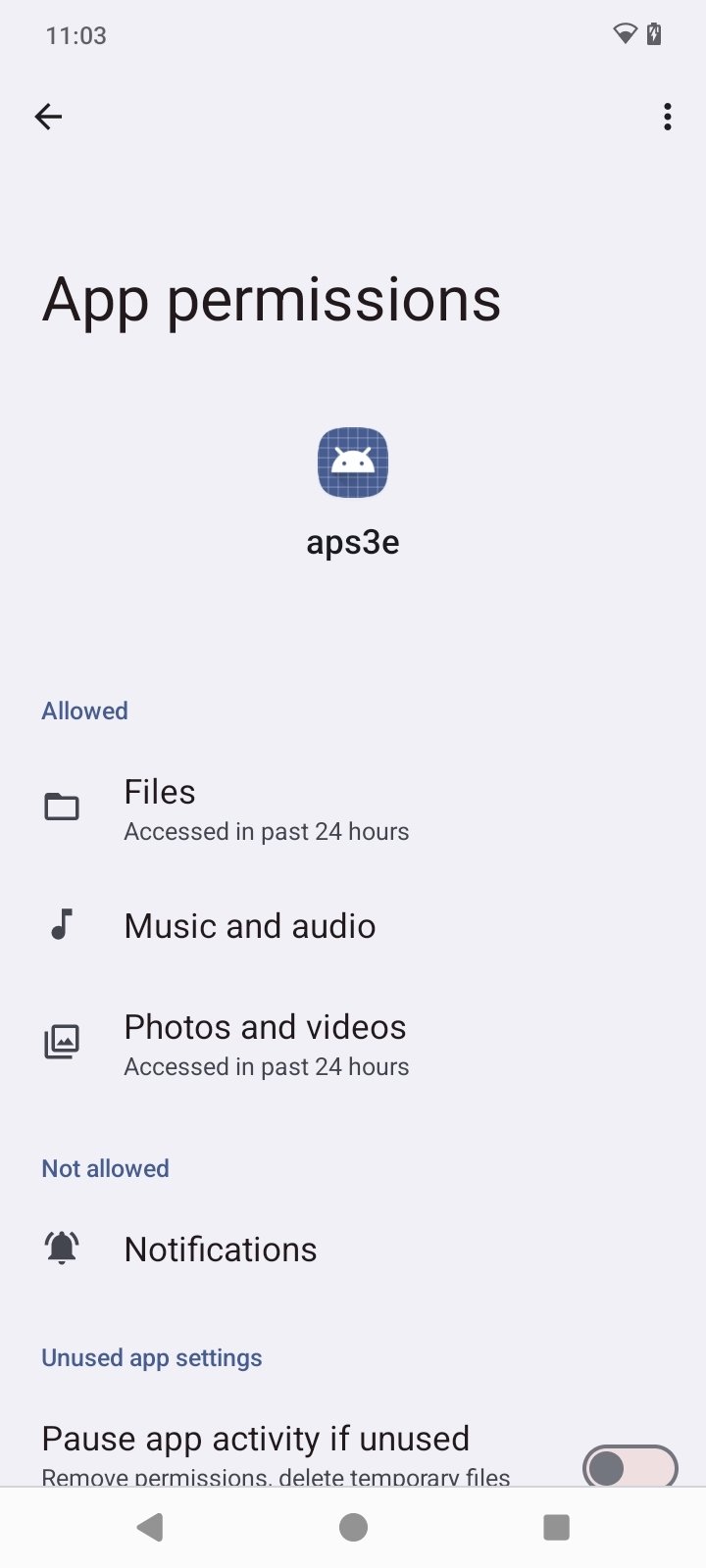This screenshot has width=706, height=1568.
Task: Open the Files permission
Action: (x=267, y=808)
